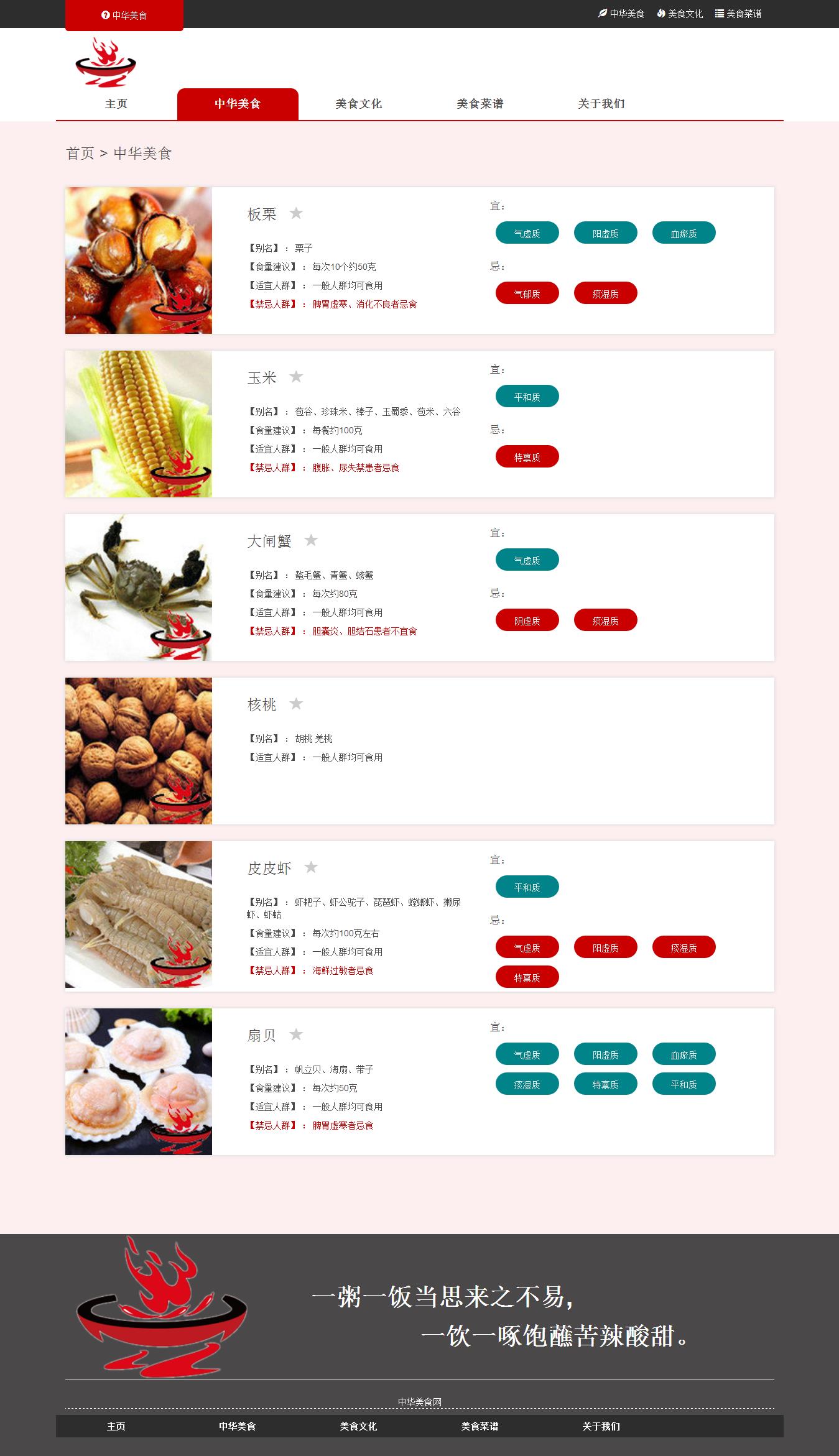Go back to 首页 via breadcrumb
839x1456 pixels.
coord(80,153)
